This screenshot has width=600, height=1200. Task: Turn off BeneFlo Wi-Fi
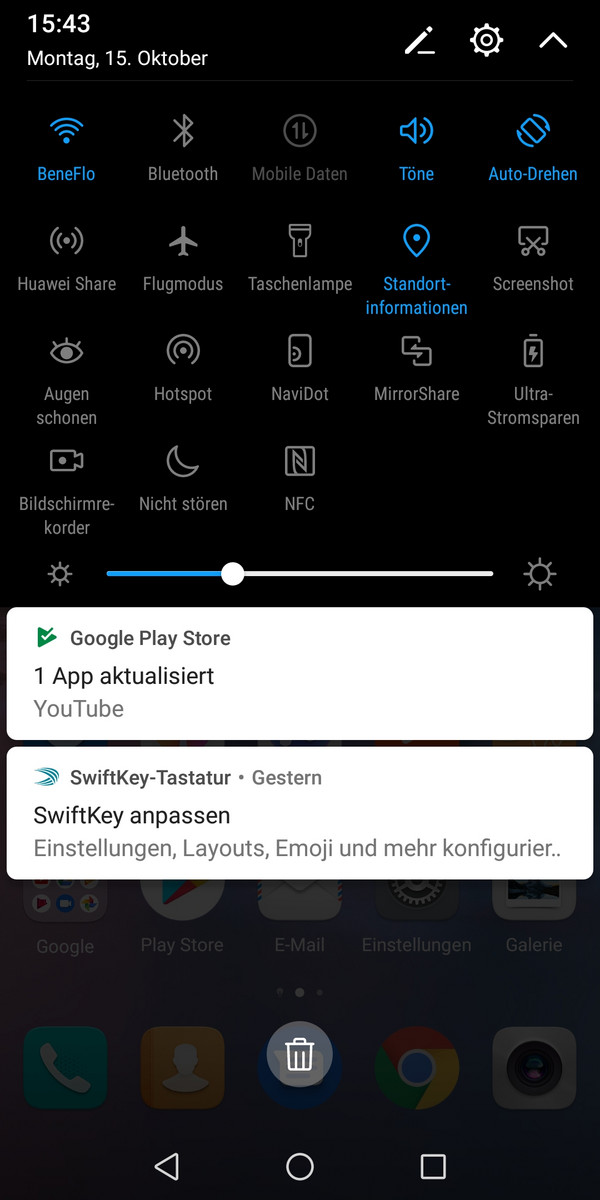click(66, 147)
